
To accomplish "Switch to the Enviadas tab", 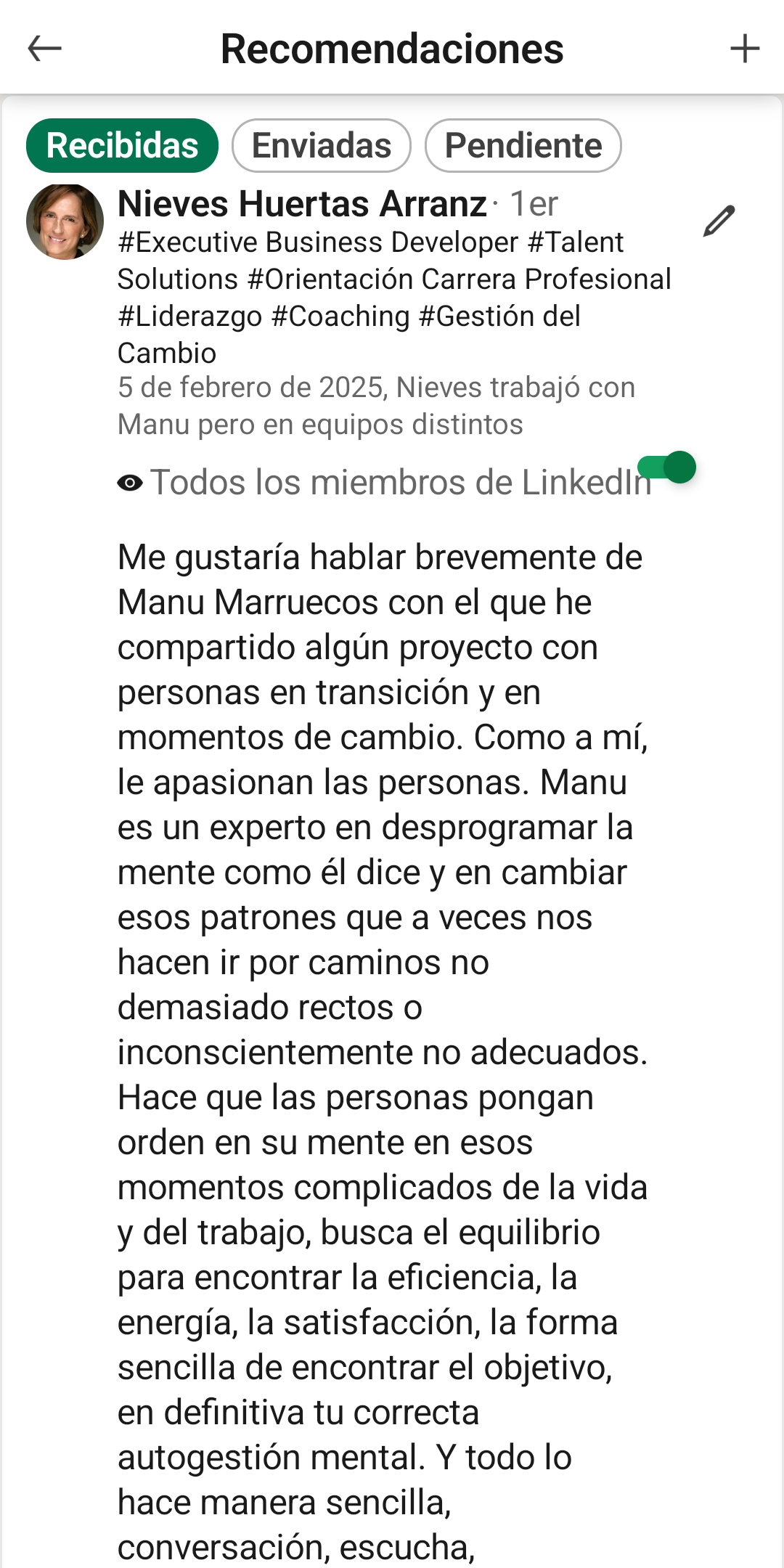I will (x=322, y=145).
